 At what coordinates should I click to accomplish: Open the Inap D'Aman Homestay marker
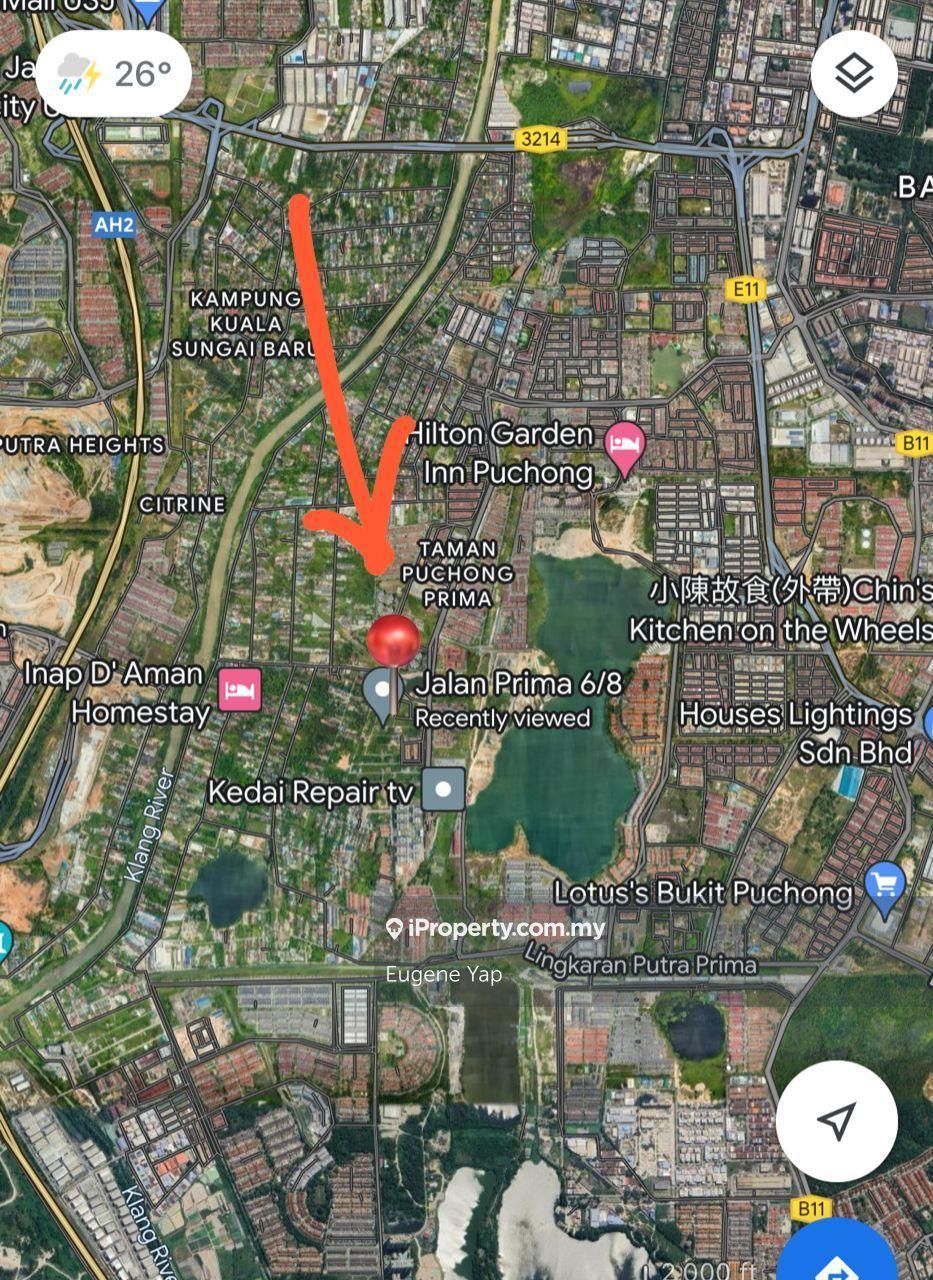(x=240, y=691)
